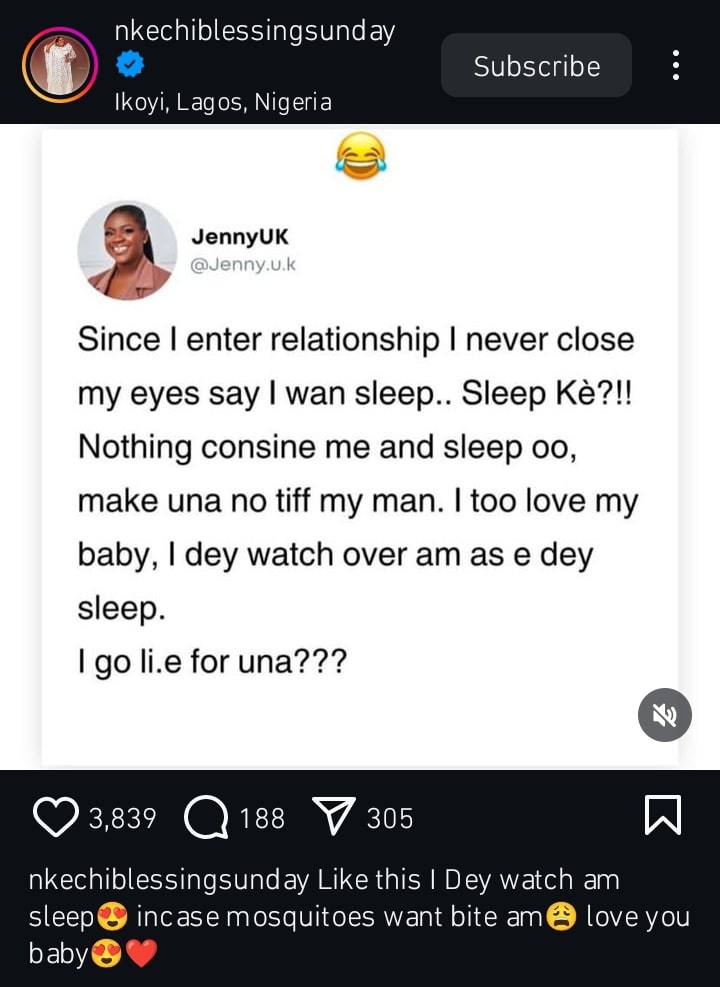
Task: Open nkechiblessingsunday's profile picture story
Action: pos(59,65)
